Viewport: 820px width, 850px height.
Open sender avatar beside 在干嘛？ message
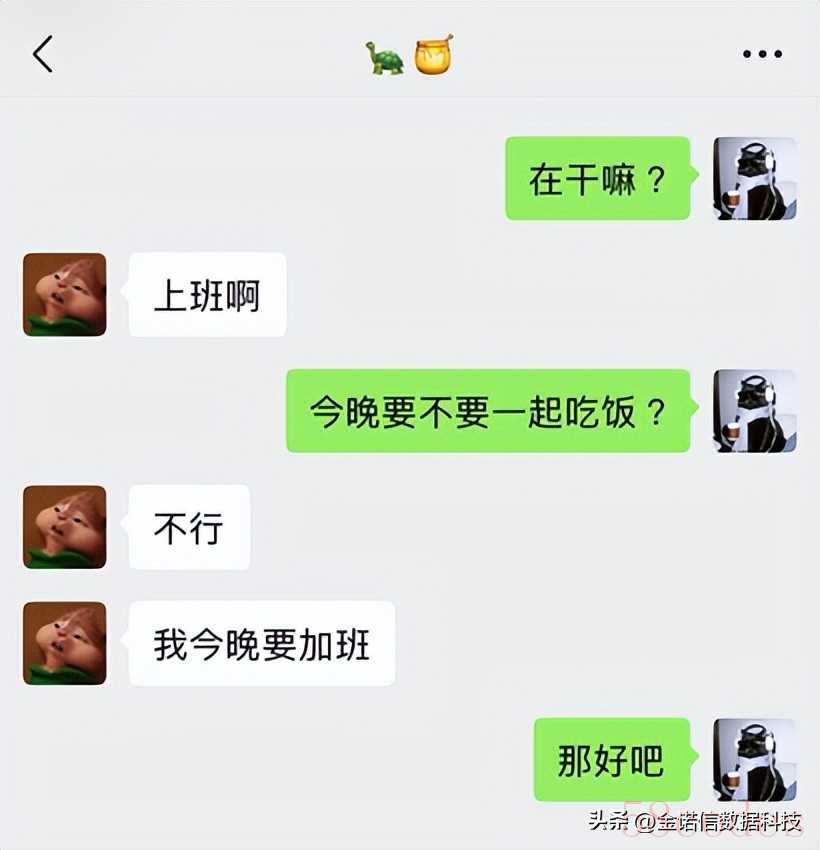[x=754, y=179]
